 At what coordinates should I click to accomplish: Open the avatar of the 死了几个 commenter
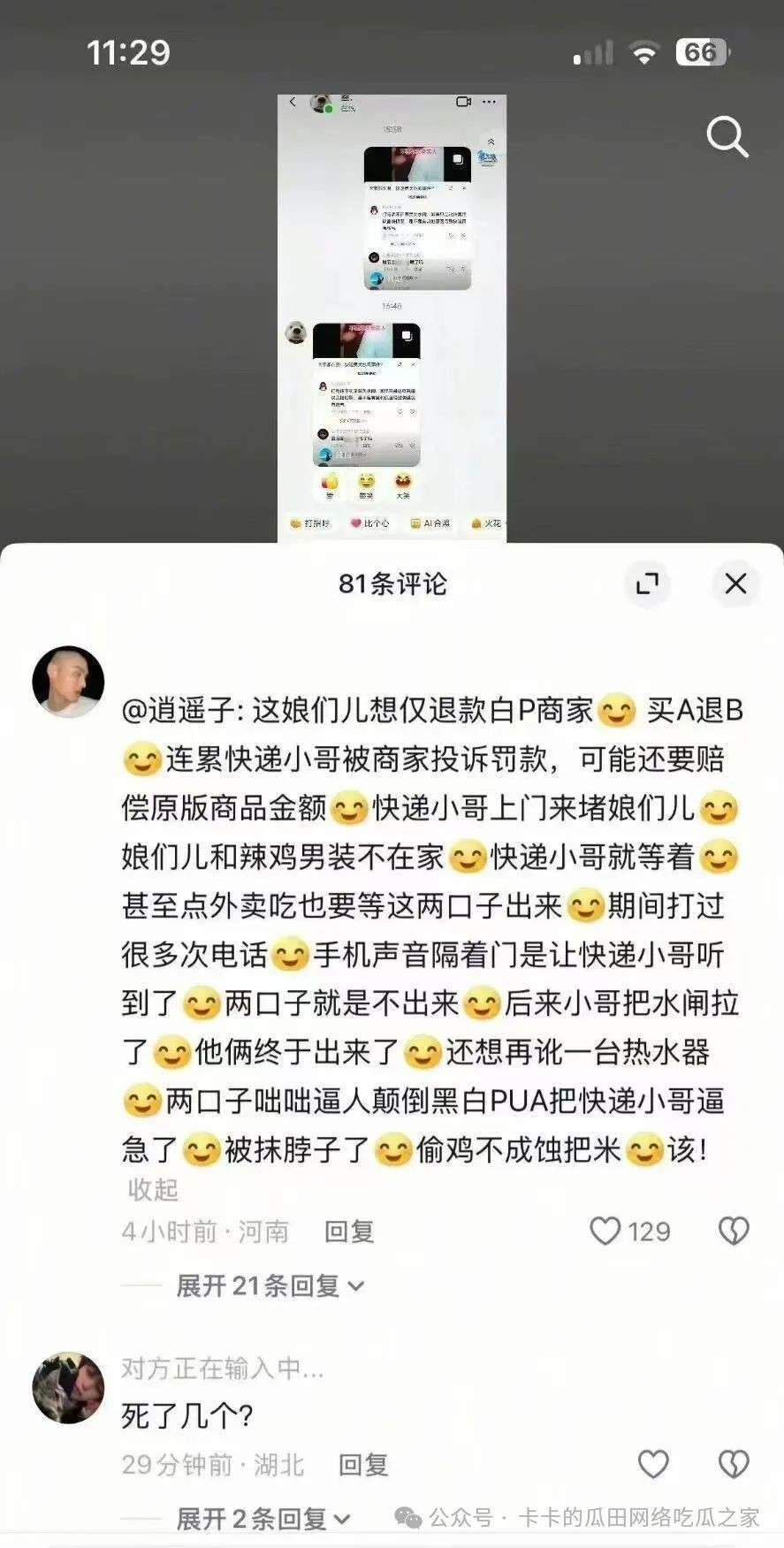point(68,1387)
